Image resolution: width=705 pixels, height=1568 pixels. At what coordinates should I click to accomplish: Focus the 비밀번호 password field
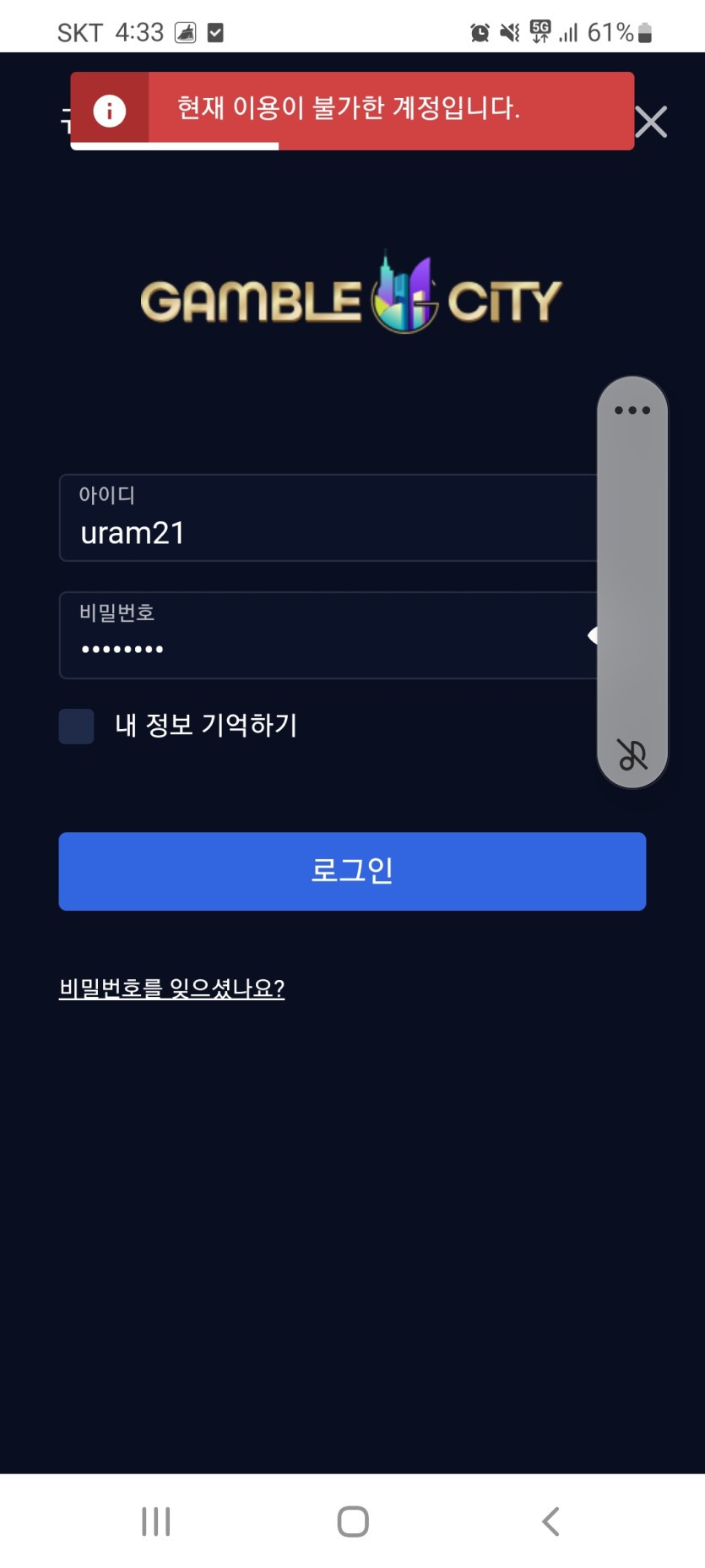coord(328,635)
